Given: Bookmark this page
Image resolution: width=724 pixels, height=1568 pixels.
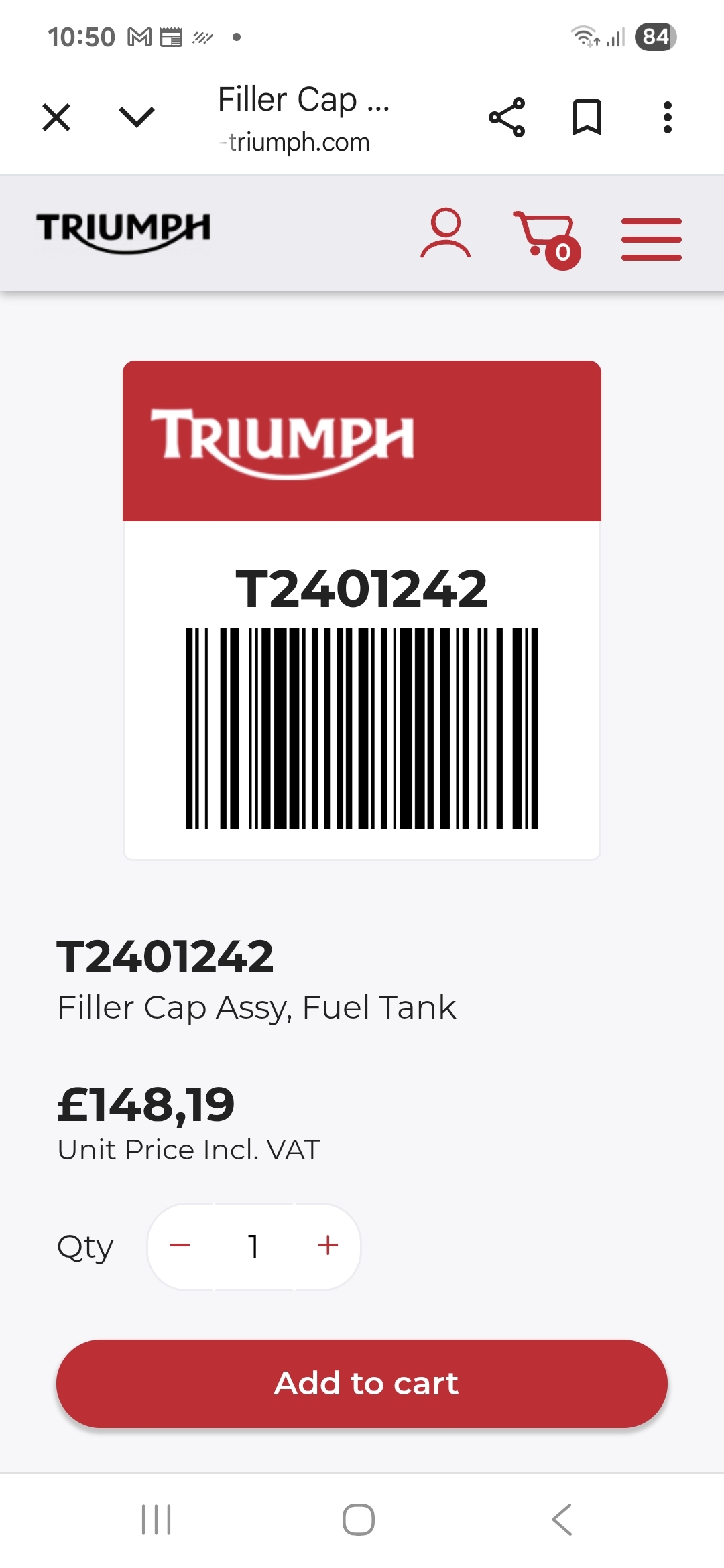Looking at the screenshot, I should coord(587,118).
